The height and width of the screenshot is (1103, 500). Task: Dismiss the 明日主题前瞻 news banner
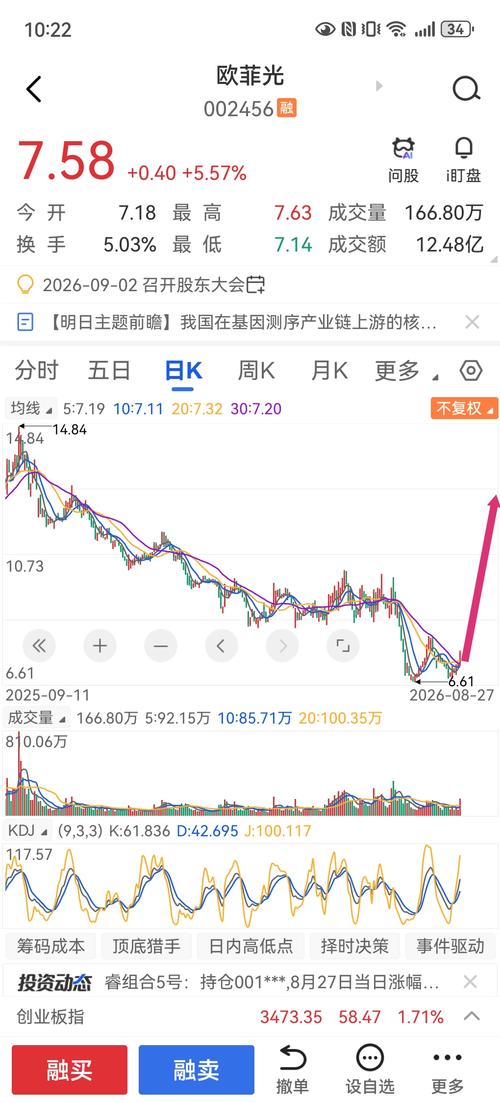pyautogui.click(x=472, y=323)
